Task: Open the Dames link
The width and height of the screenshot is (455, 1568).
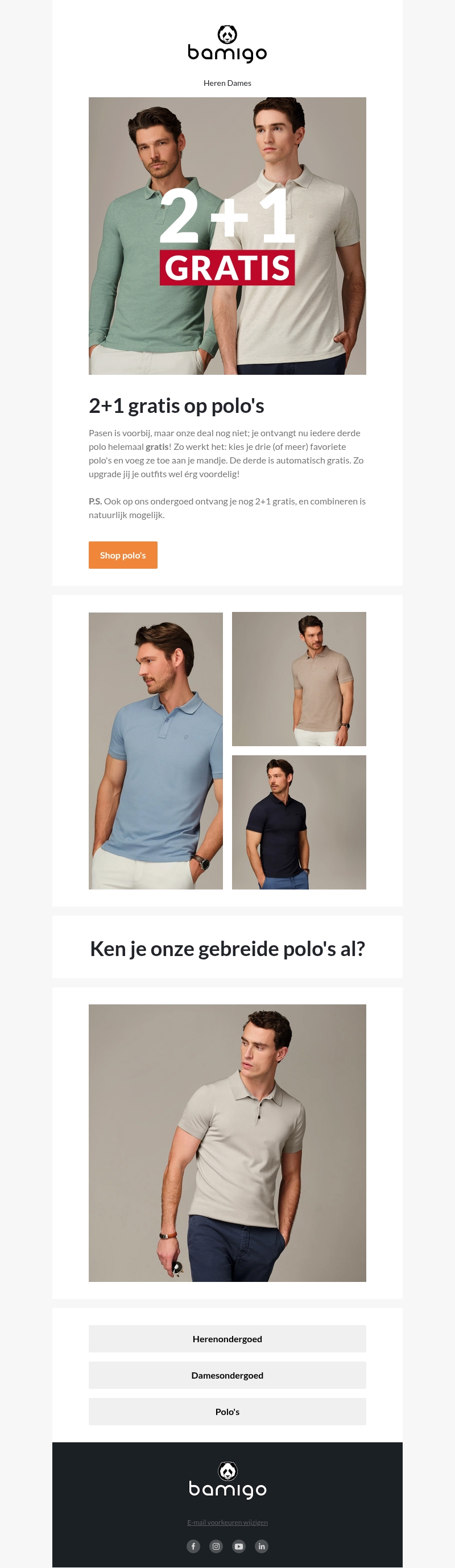Action: (x=239, y=83)
